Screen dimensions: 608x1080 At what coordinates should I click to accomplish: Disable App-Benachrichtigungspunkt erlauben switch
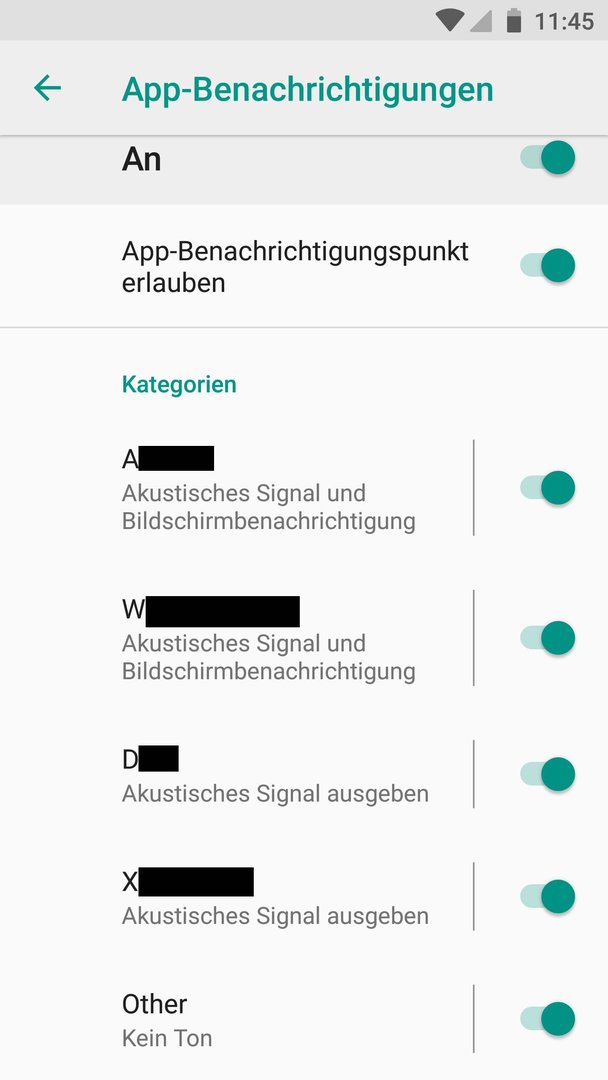(x=547, y=266)
